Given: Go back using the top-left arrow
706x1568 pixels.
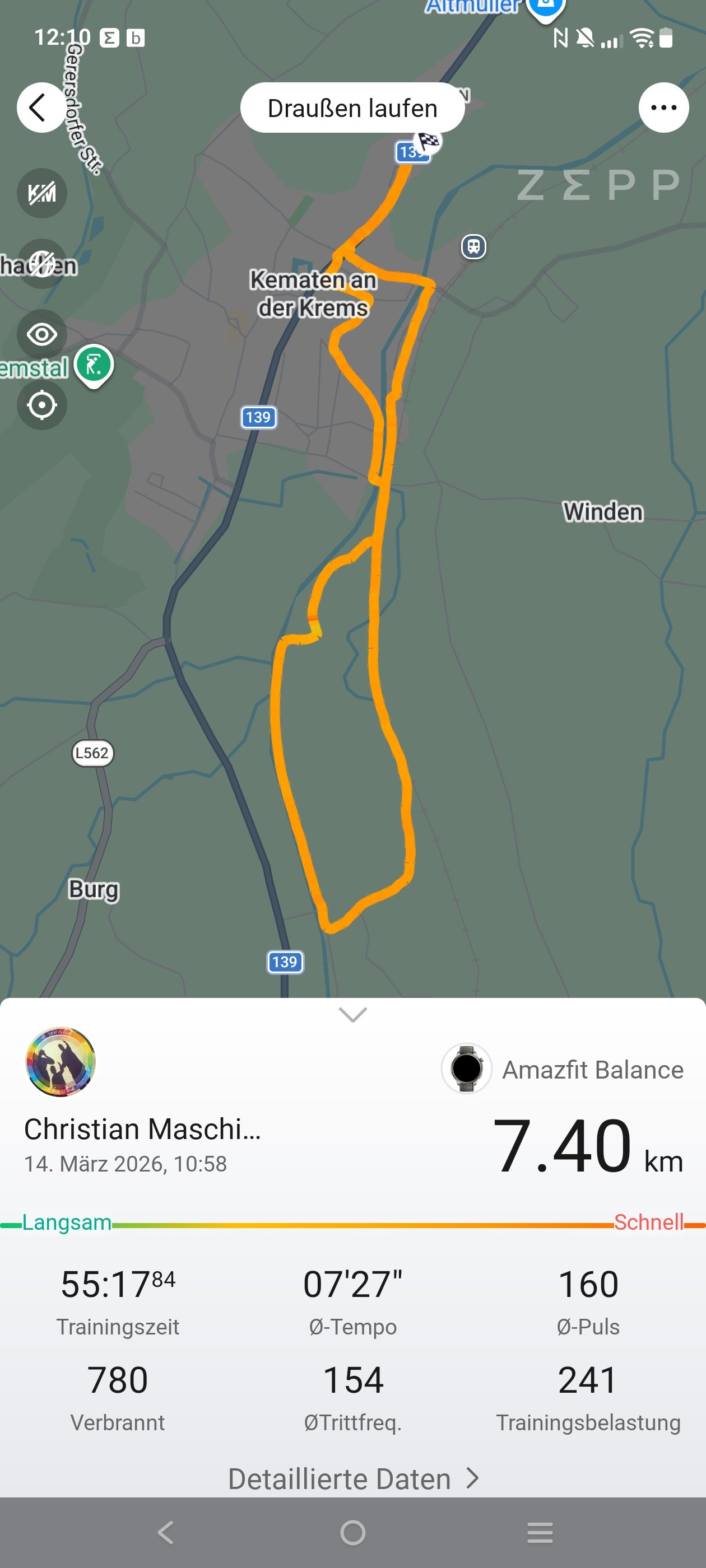Looking at the screenshot, I should point(40,108).
